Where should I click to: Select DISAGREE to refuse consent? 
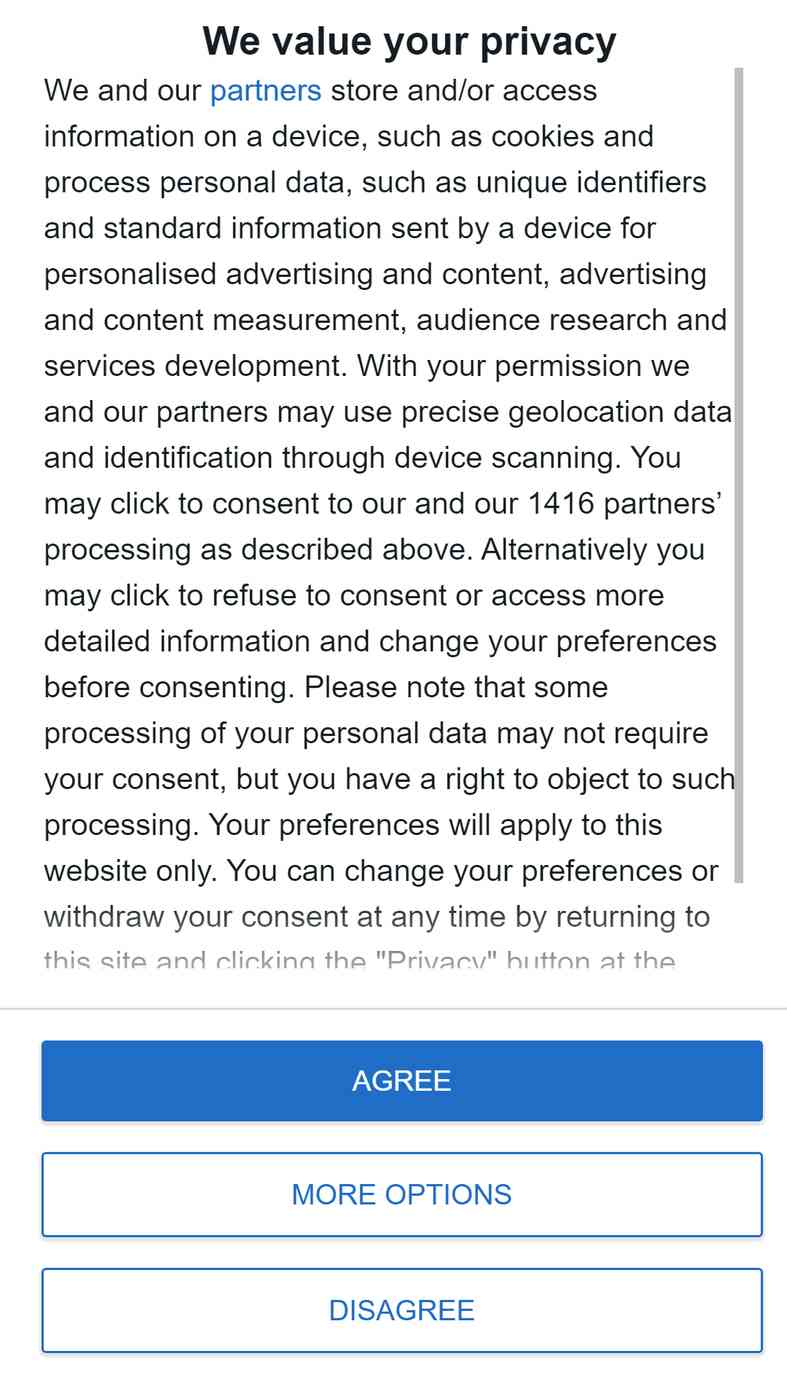point(402,1311)
